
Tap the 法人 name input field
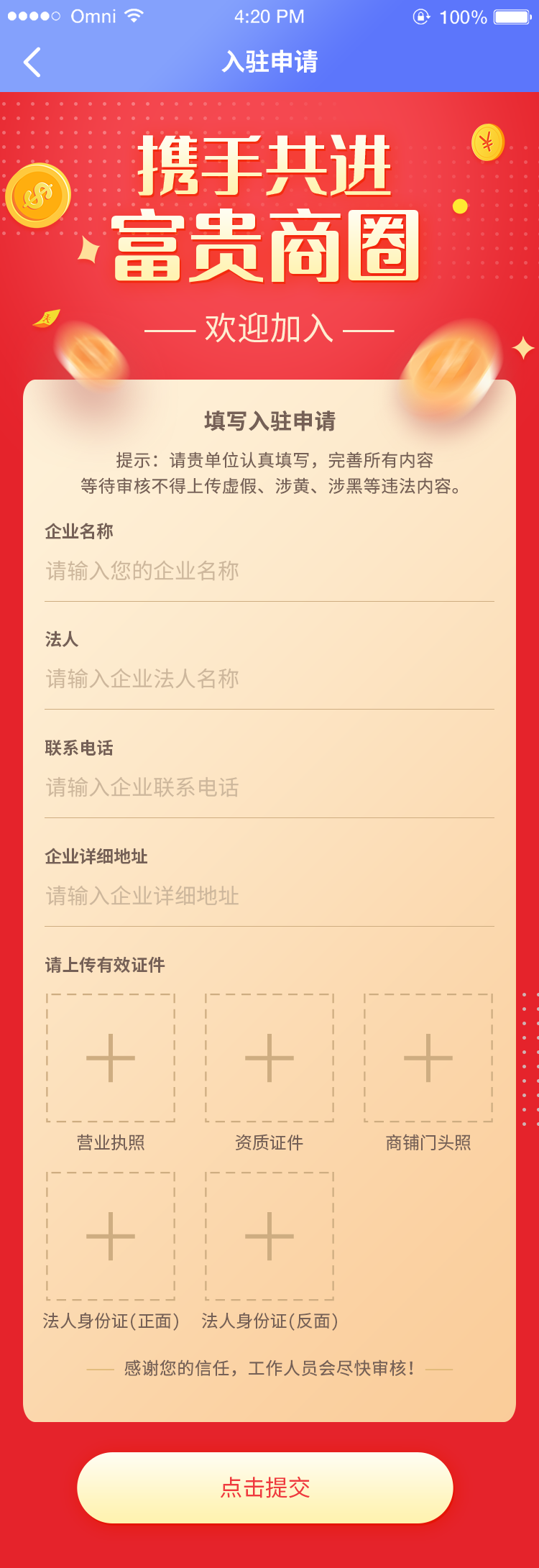(x=269, y=679)
